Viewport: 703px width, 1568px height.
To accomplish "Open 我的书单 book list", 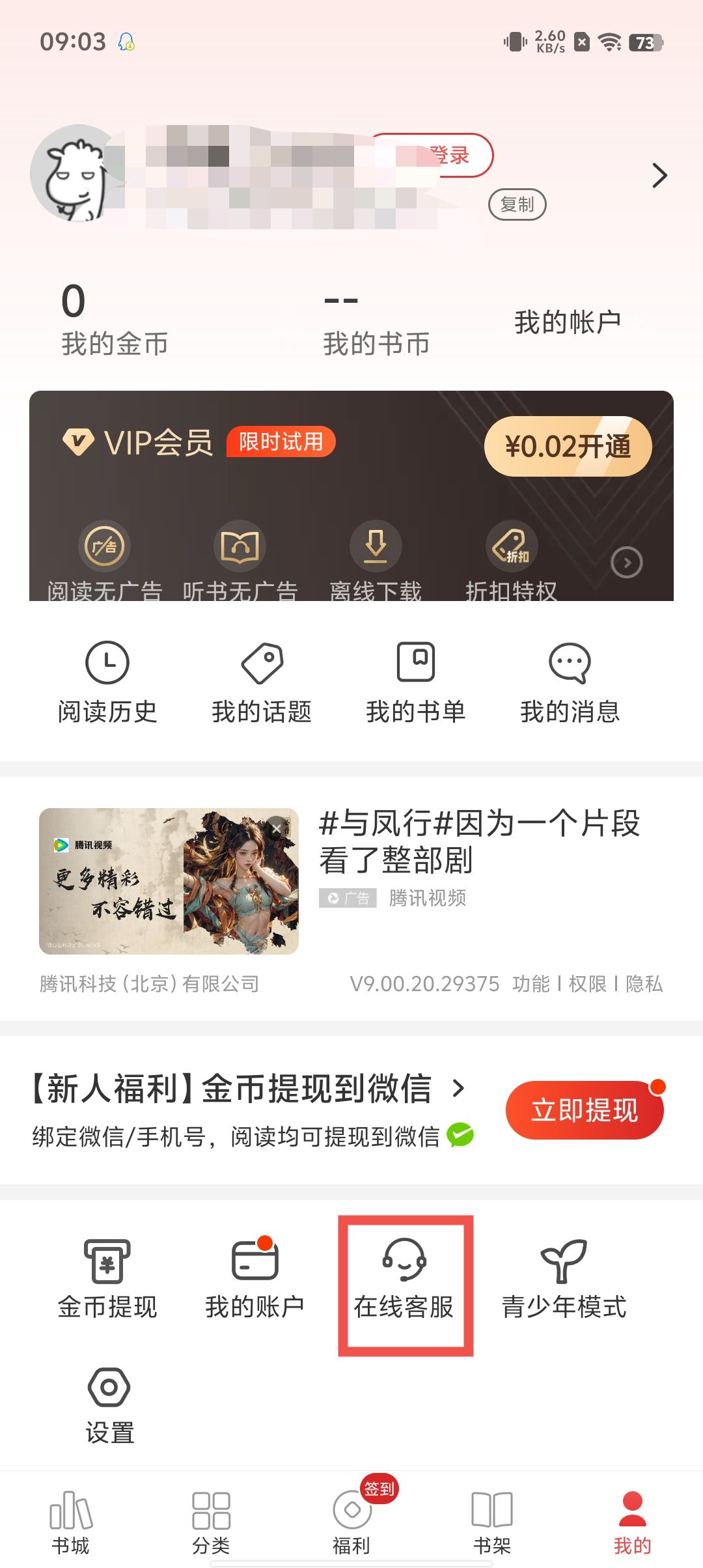I will pos(416,682).
